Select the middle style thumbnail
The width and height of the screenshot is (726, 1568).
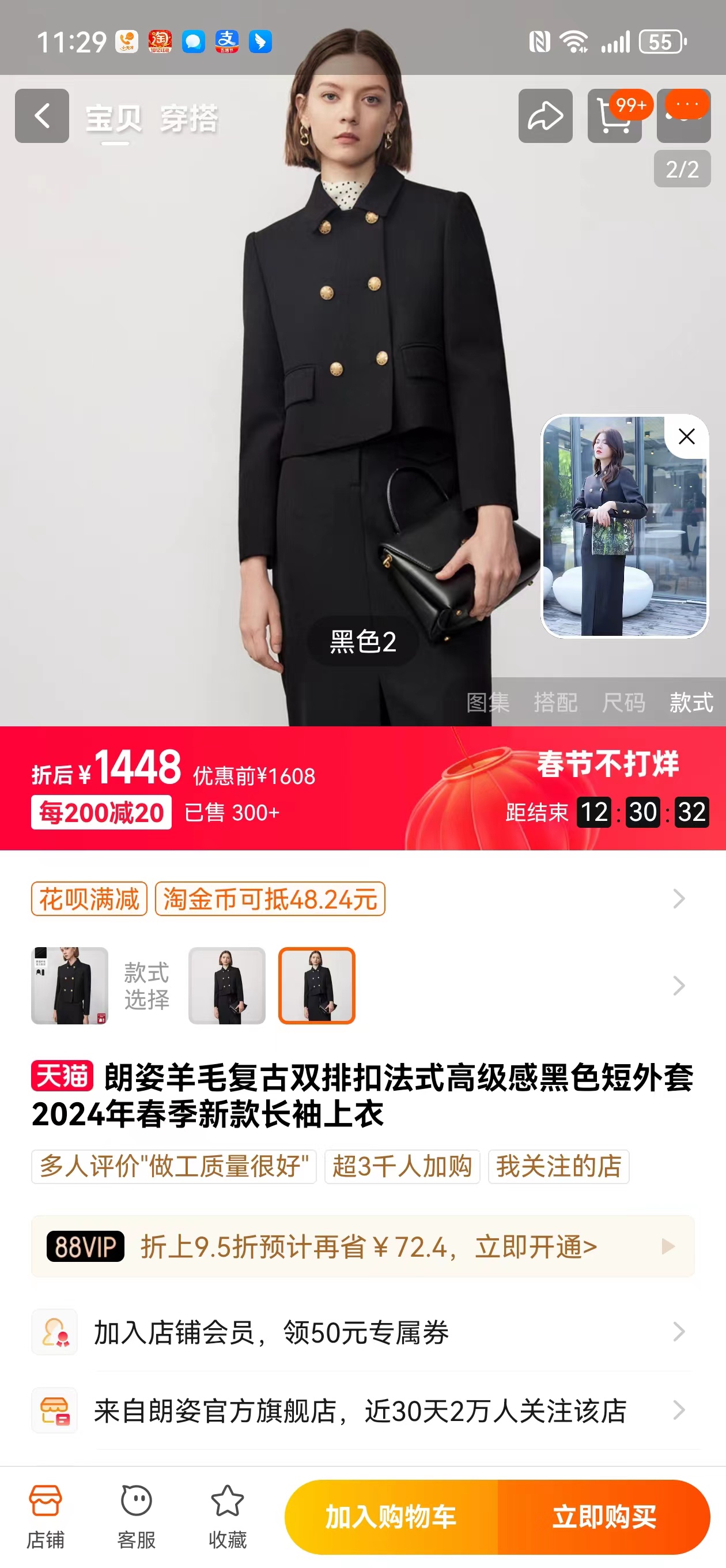coord(226,986)
